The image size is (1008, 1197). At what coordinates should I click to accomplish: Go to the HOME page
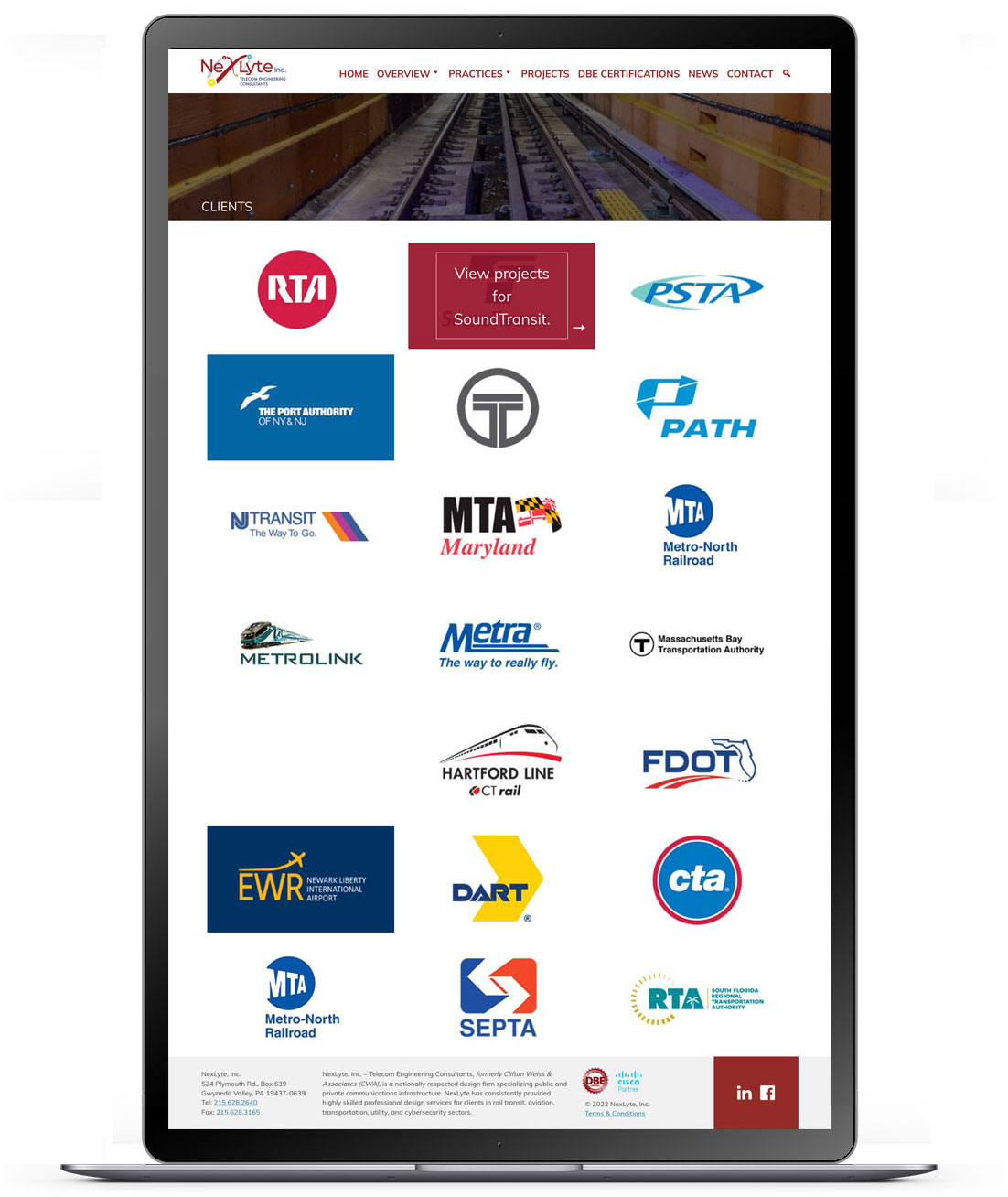(353, 74)
